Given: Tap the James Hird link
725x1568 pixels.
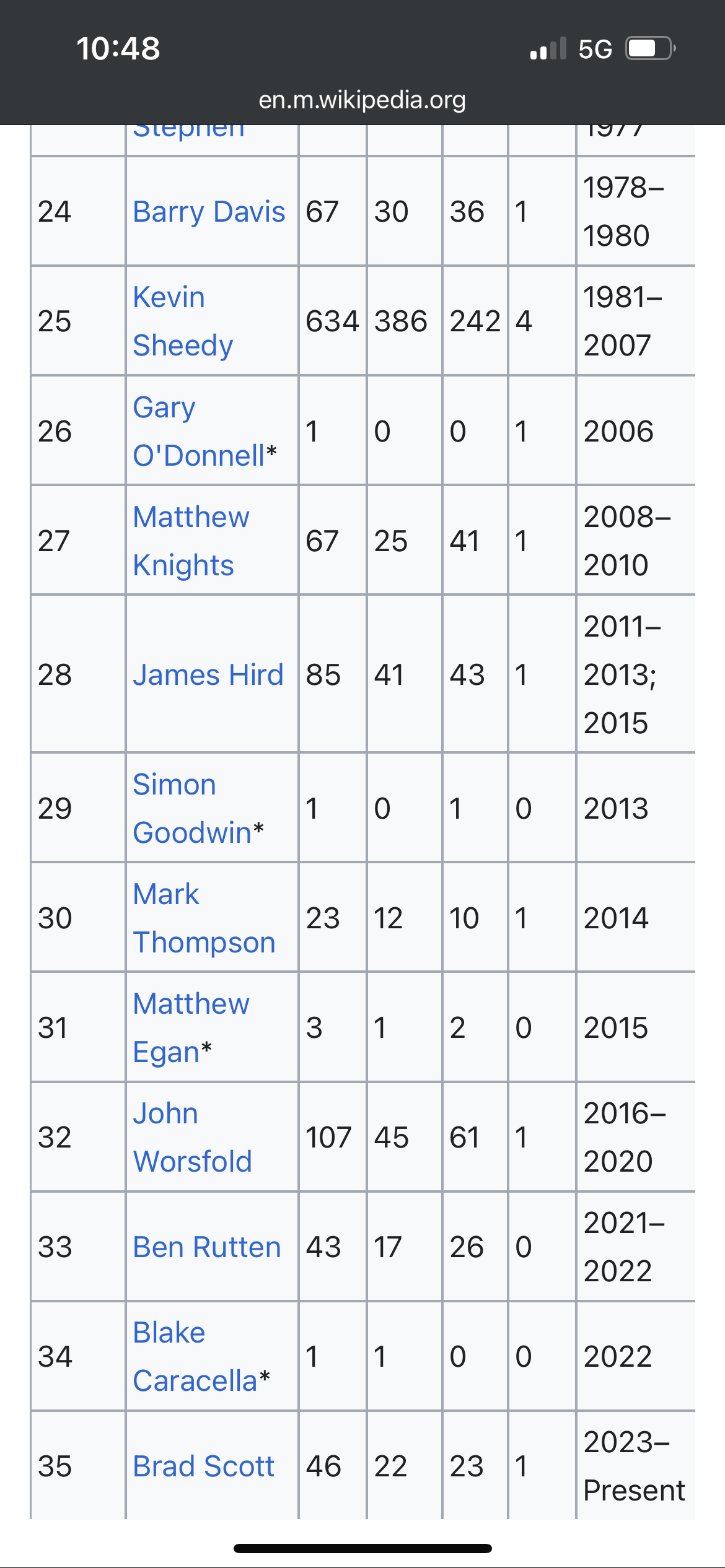Looking at the screenshot, I should 208,674.
